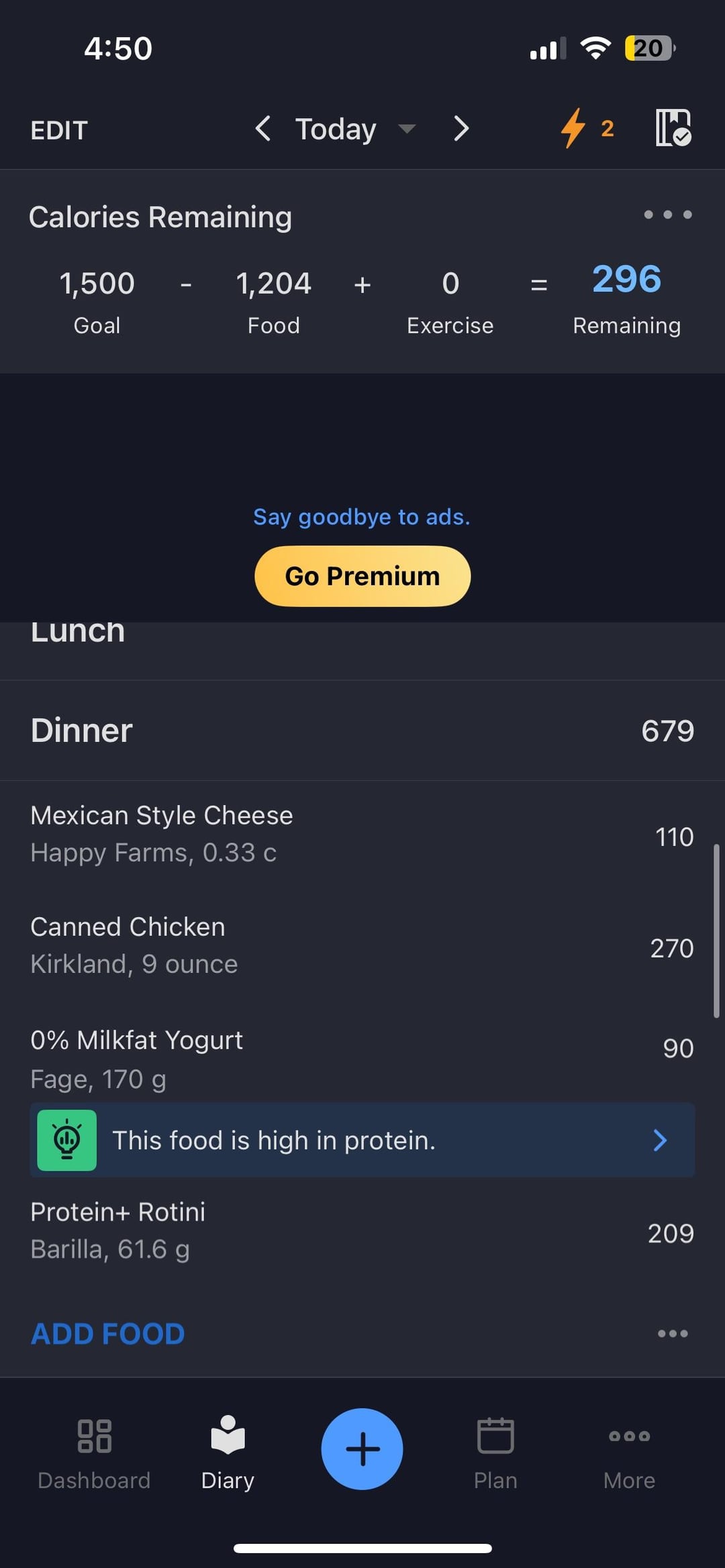Open Dinner meal options menu
Viewport: 725px width, 1568px height.
[x=673, y=1334]
